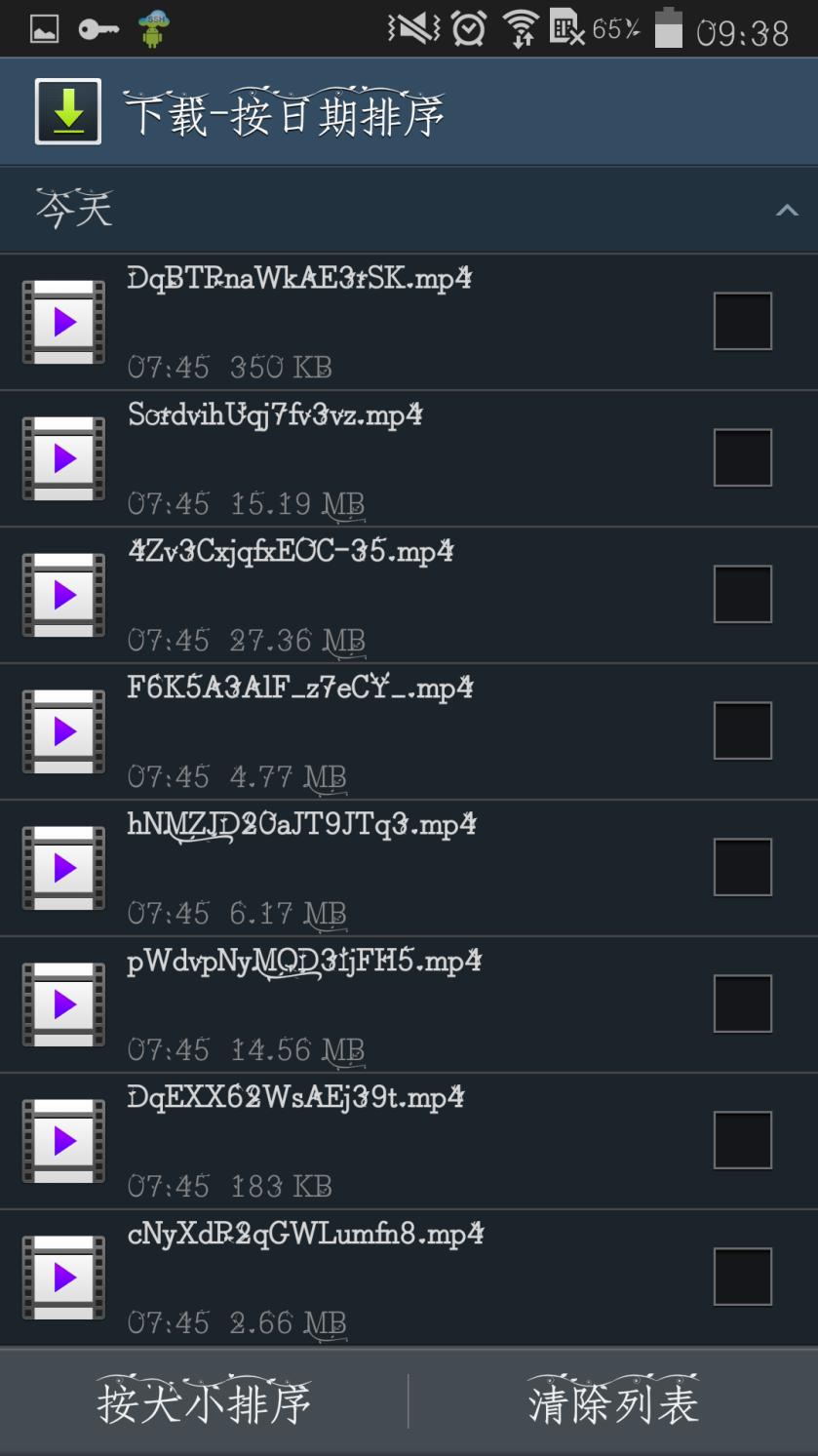This screenshot has width=818, height=1456.
Task: Collapse the 今天 section
Action: [x=786, y=211]
